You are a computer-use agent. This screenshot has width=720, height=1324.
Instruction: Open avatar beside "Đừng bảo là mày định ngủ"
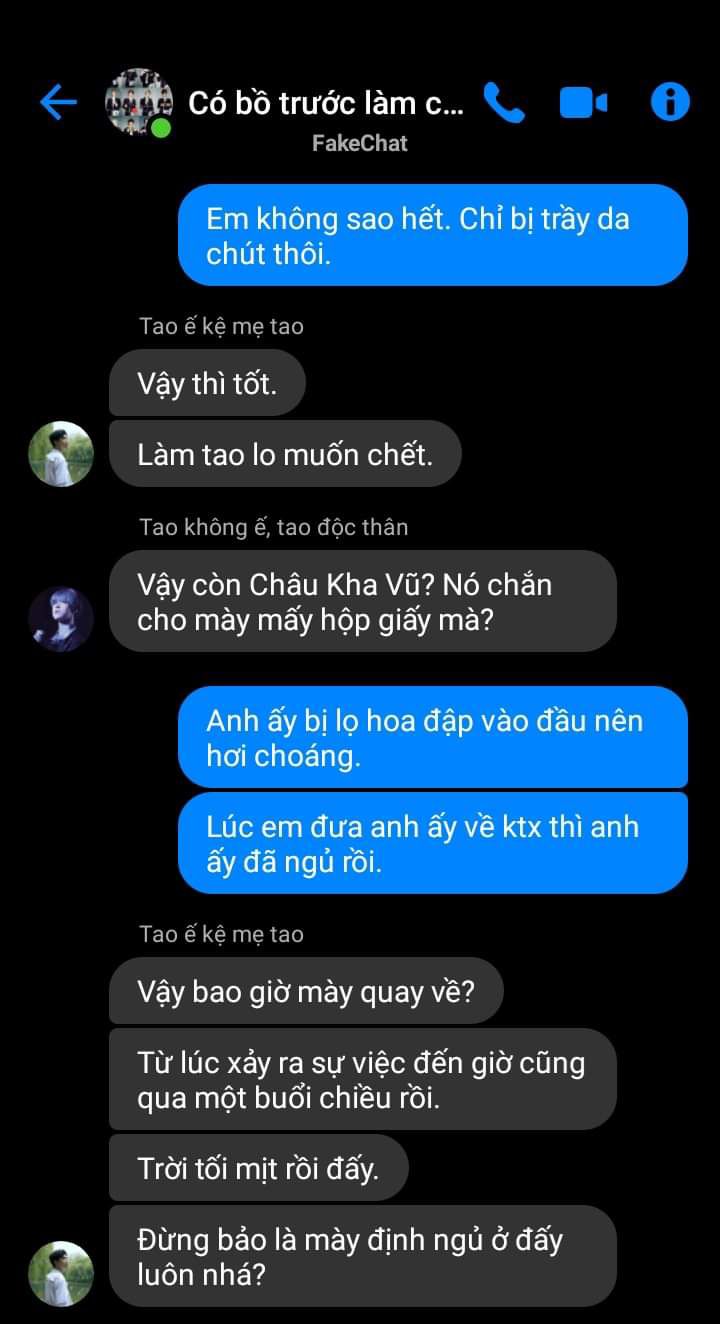point(61,1273)
